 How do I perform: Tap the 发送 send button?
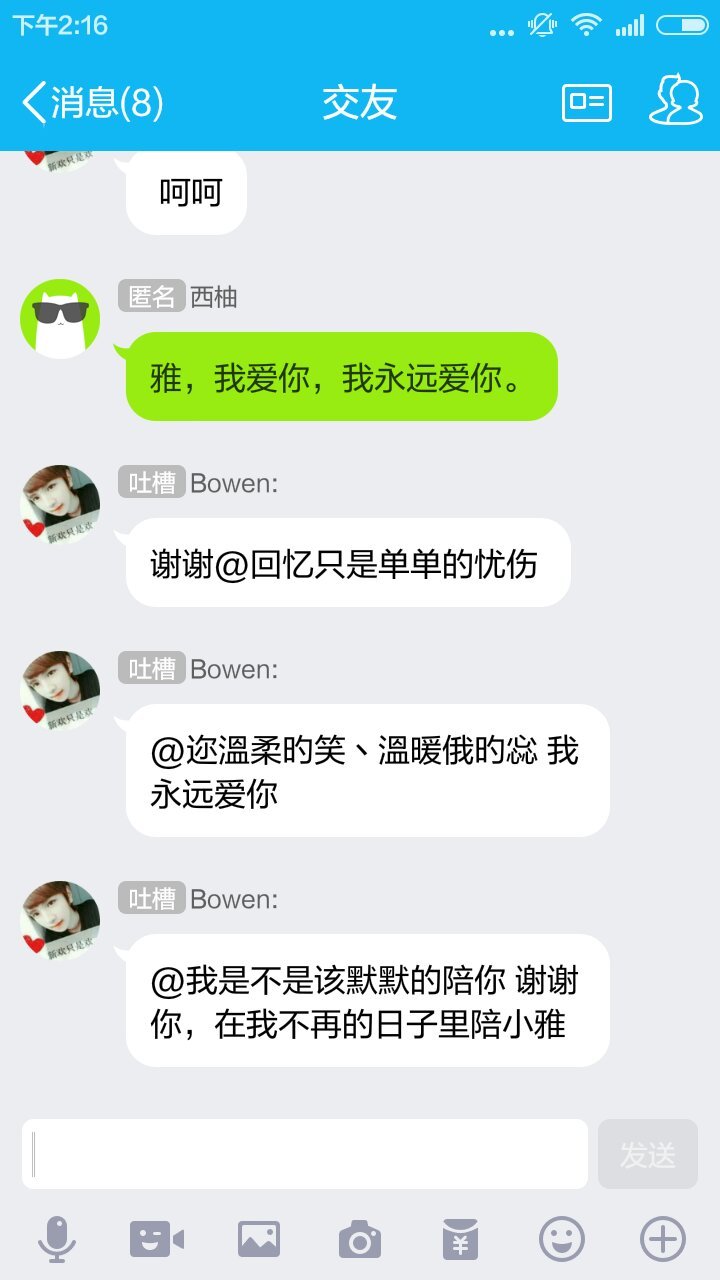(x=647, y=1154)
